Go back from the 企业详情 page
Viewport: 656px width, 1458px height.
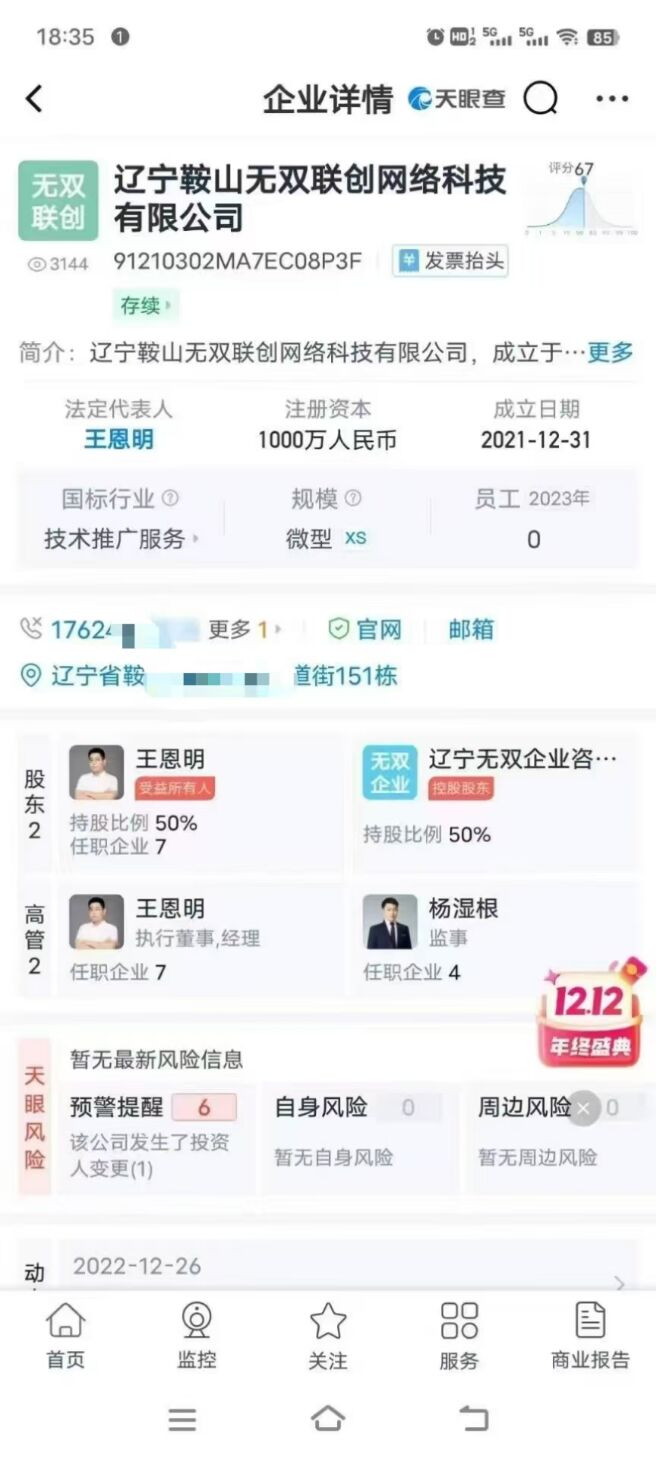tap(34, 99)
